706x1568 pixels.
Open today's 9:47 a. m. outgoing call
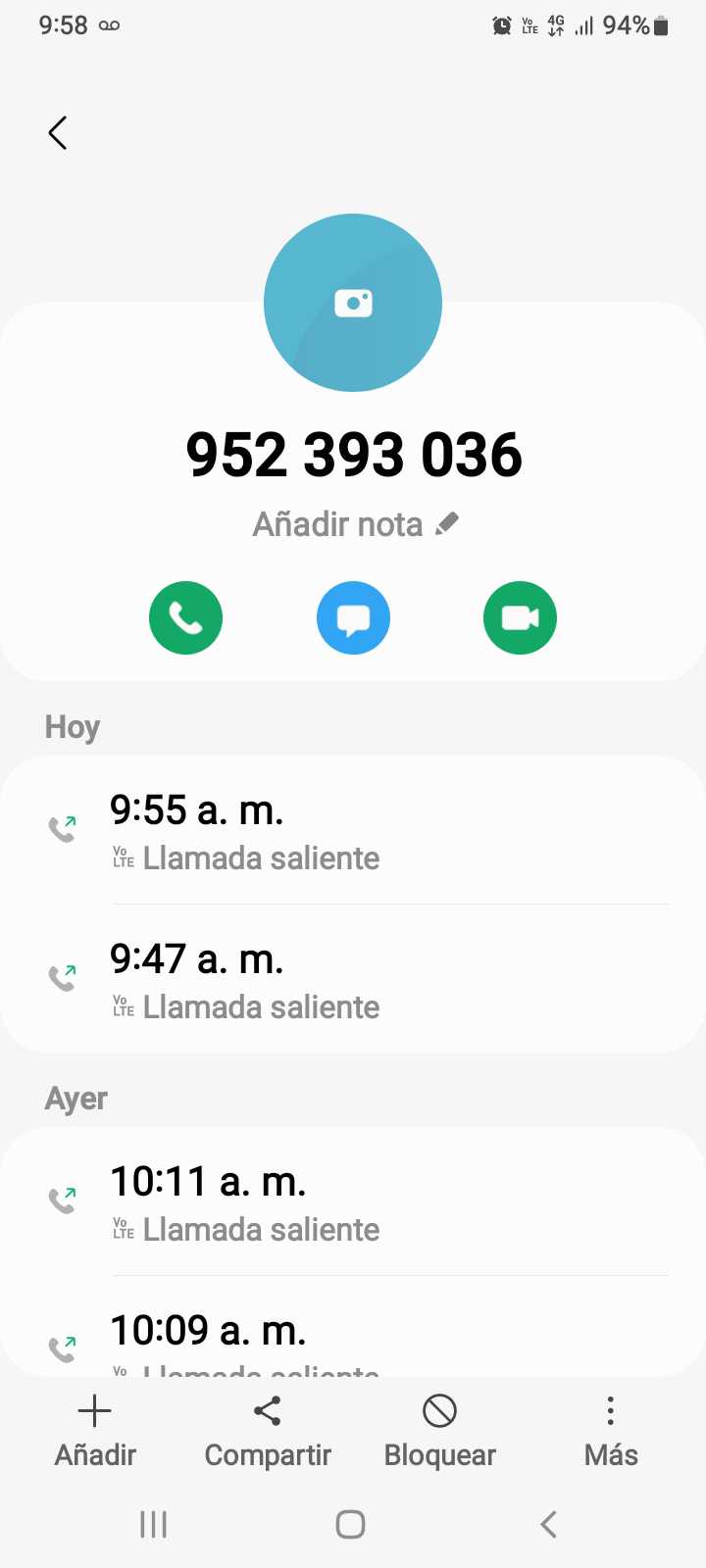tap(353, 980)
